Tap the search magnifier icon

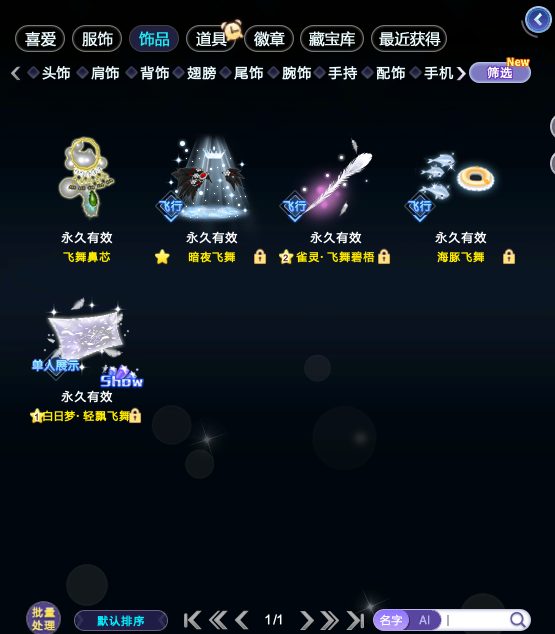pyautogui.click(x=517, y=620)
